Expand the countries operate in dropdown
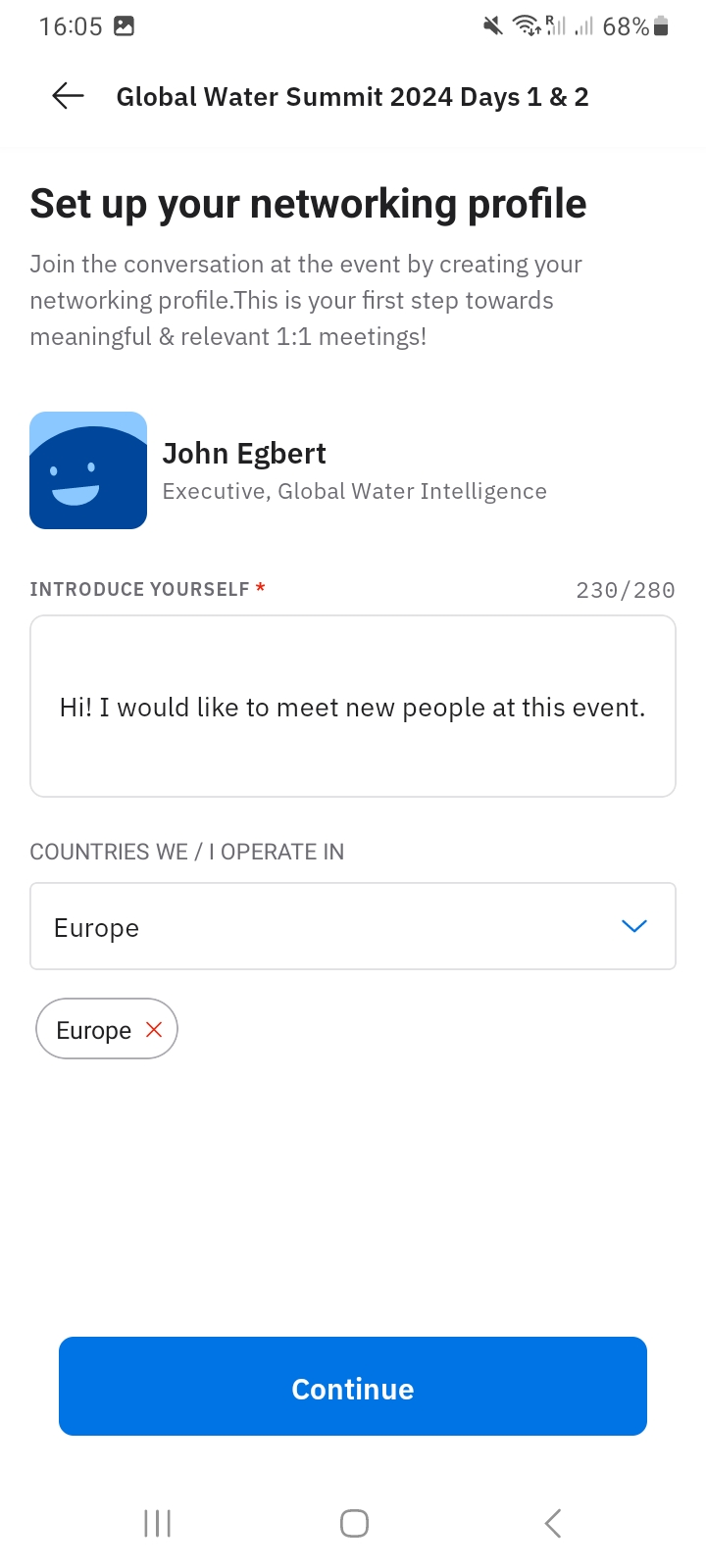The height and width of the screenshot is (1568, 706). 353,926
